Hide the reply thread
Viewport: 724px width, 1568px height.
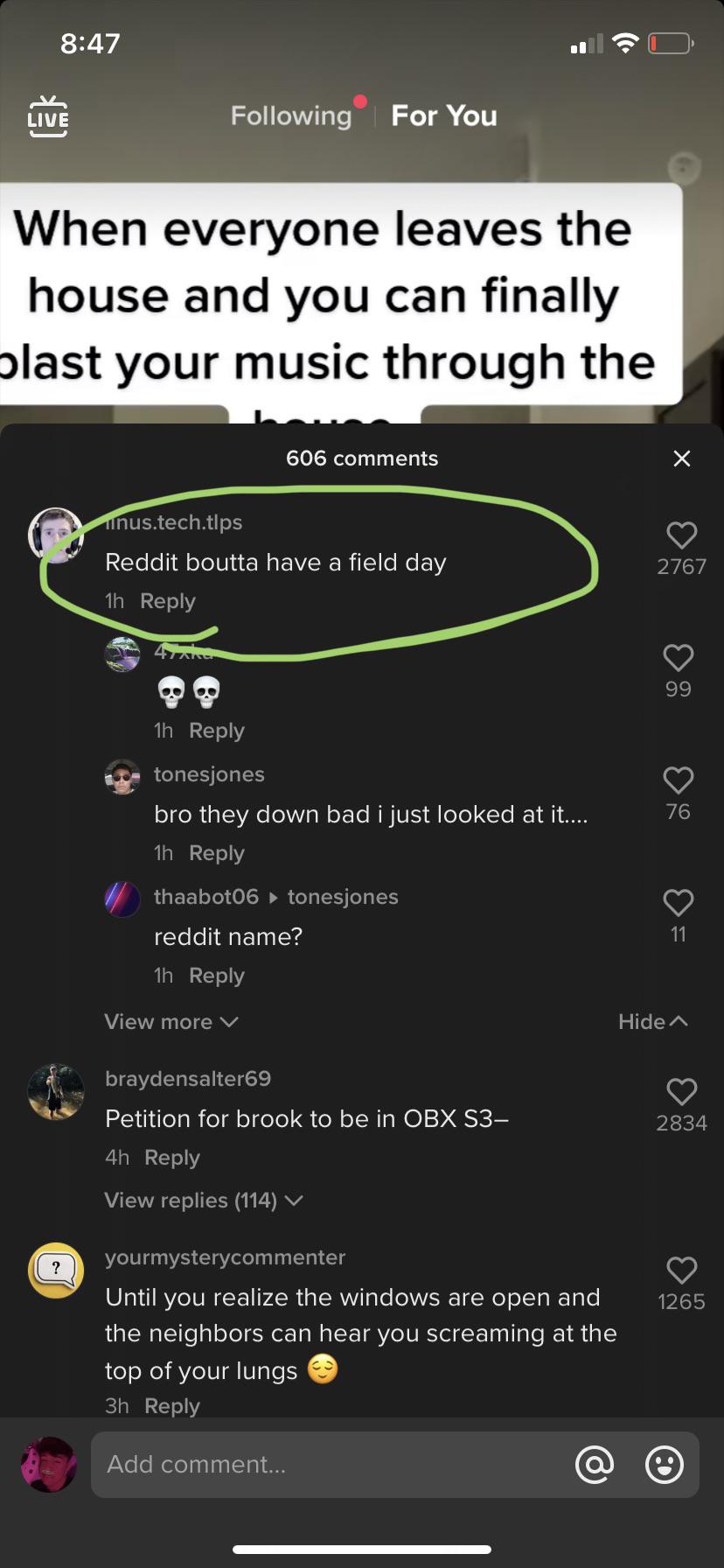[x=652, y=1022]
